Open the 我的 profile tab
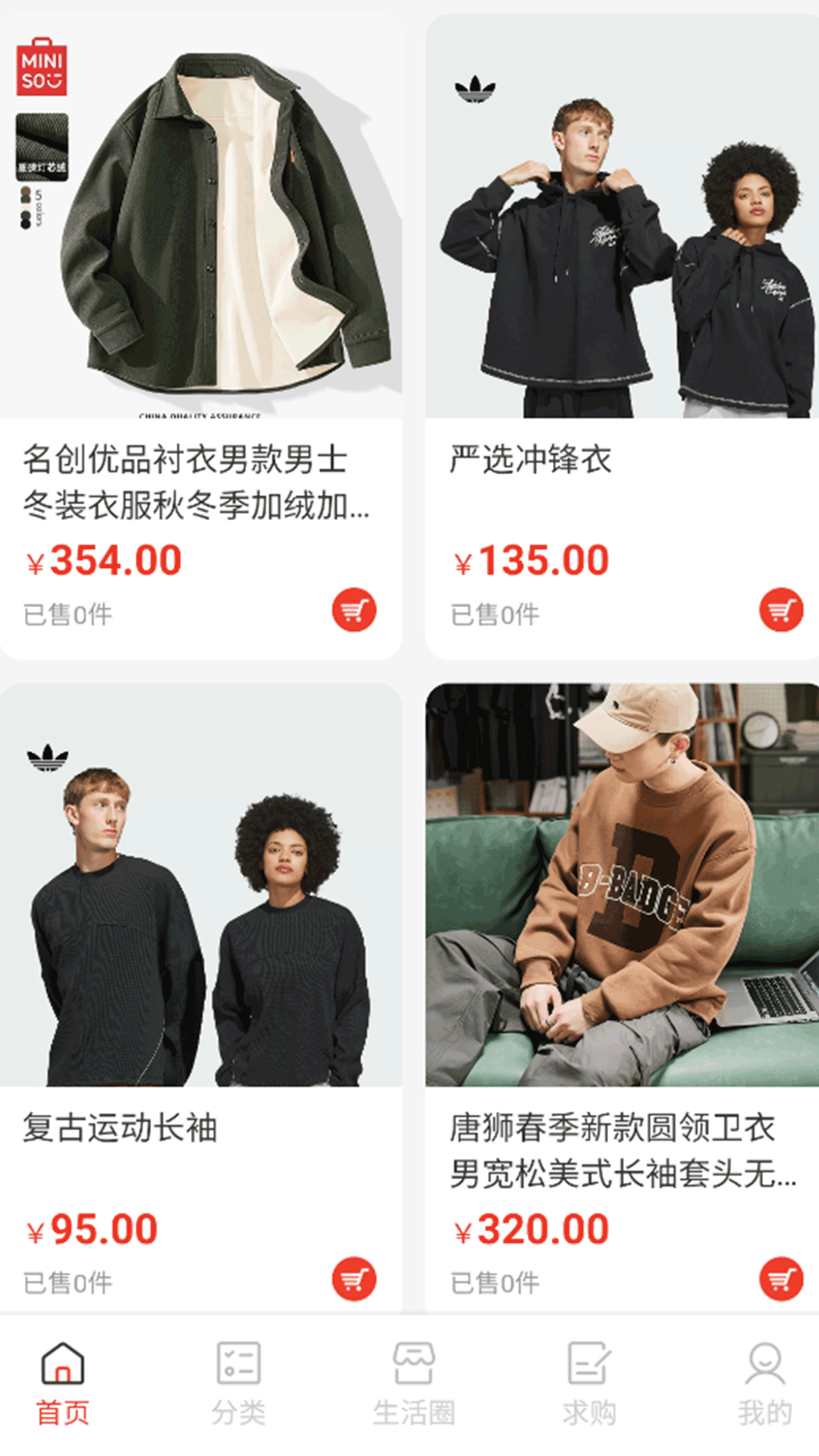Screen dimensions: 819x1456 click(764, 1383)
